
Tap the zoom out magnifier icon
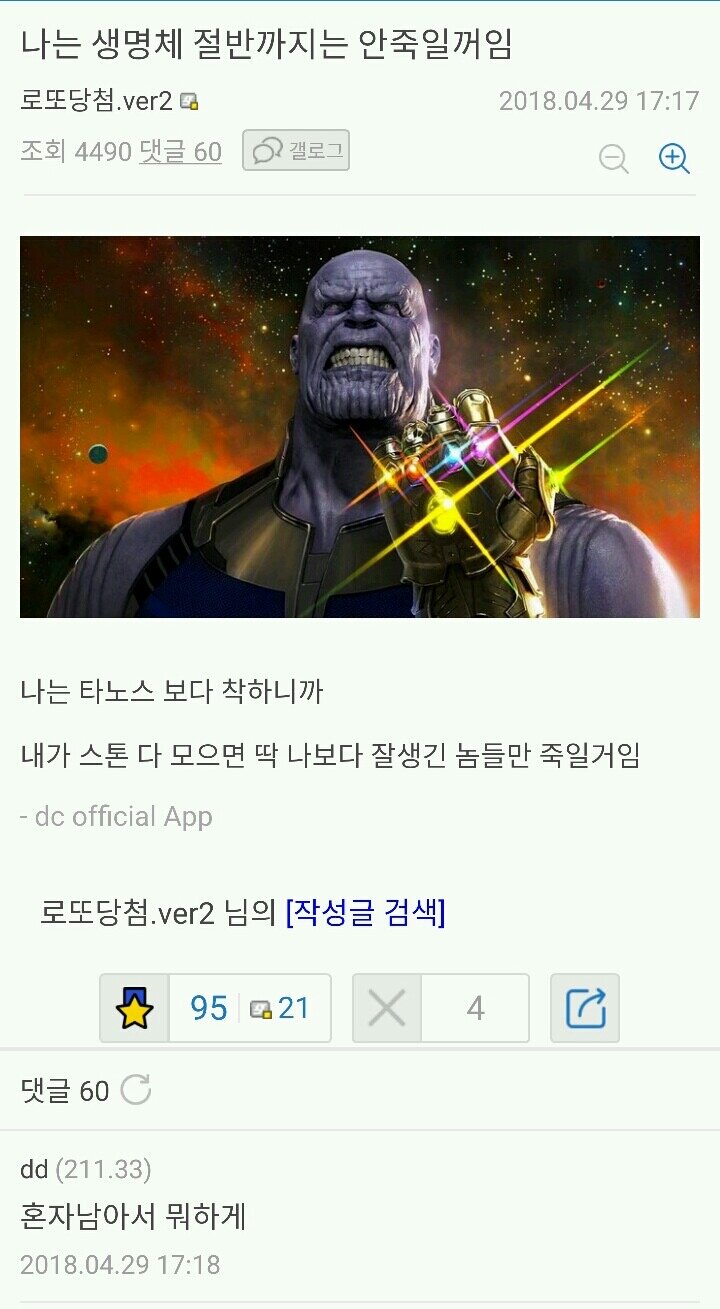click(613, 159)
